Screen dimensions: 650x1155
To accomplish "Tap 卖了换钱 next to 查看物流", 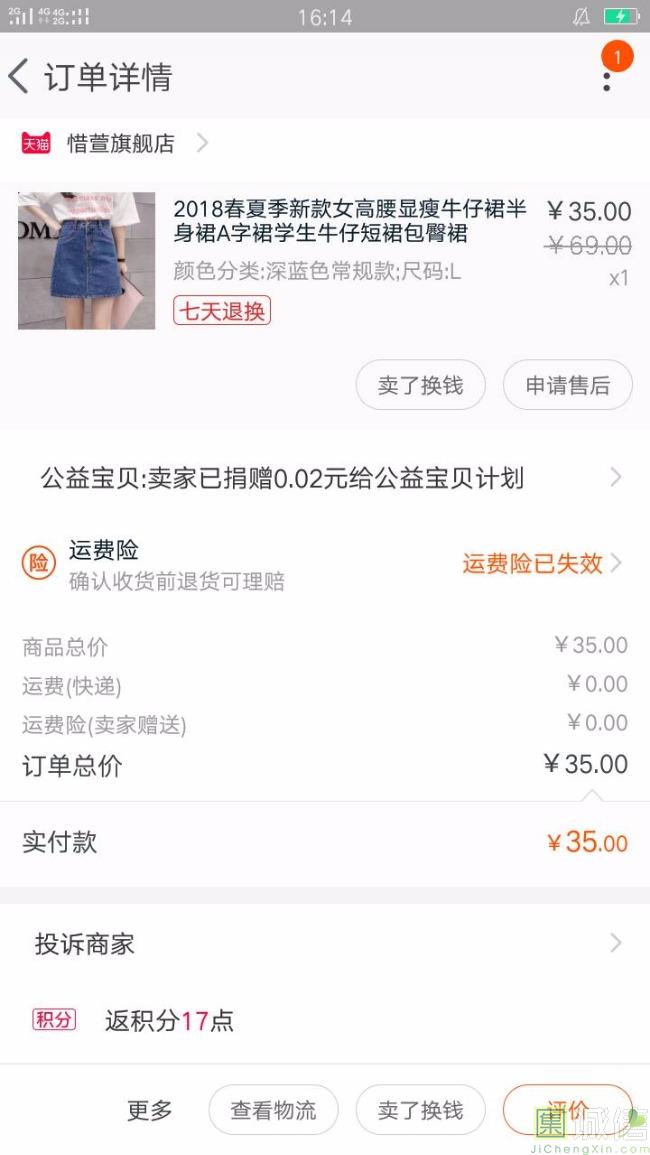I will (x=420, y=1110).
